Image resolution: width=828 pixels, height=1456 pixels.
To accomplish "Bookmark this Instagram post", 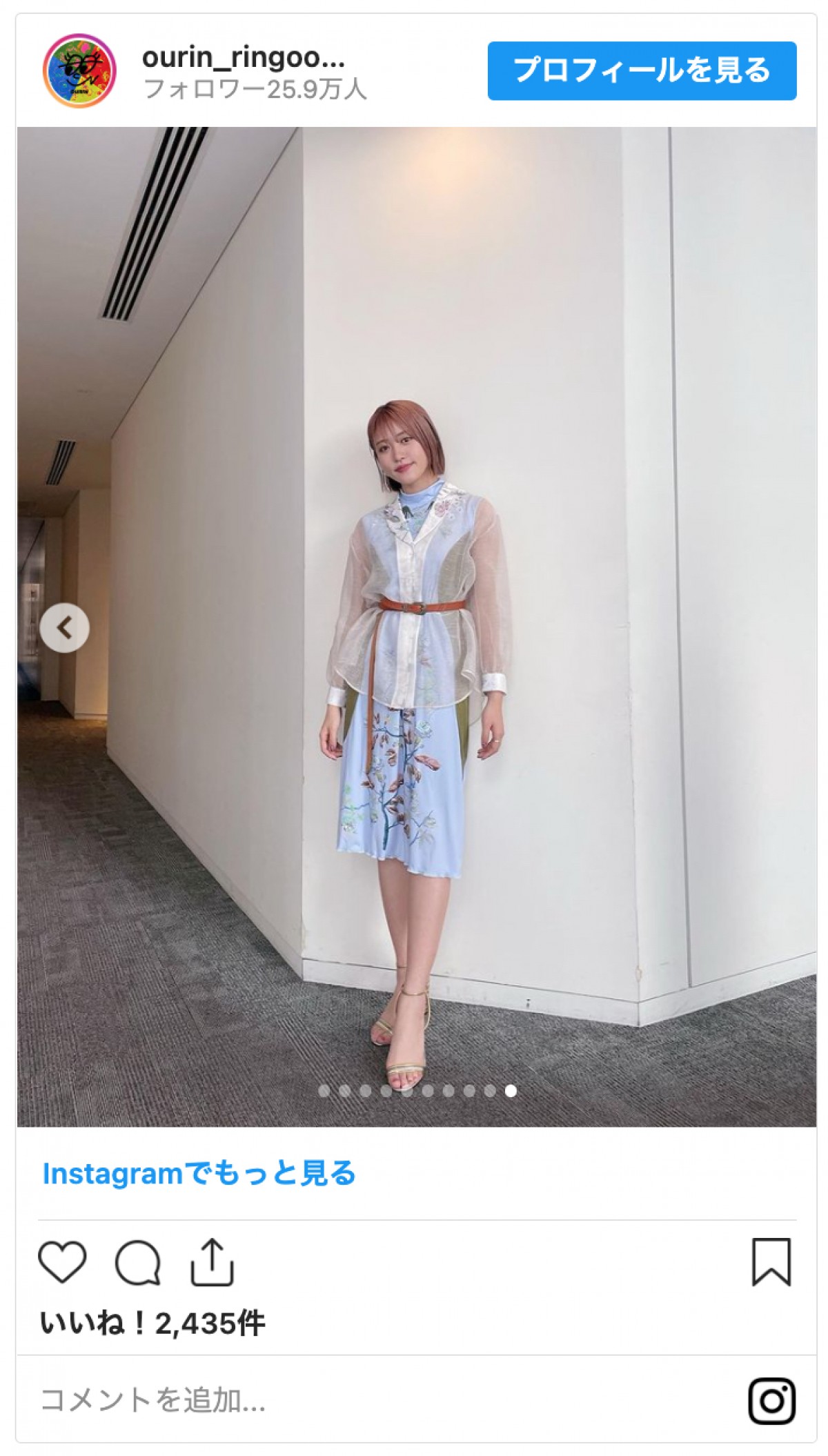I will 771,1262.
